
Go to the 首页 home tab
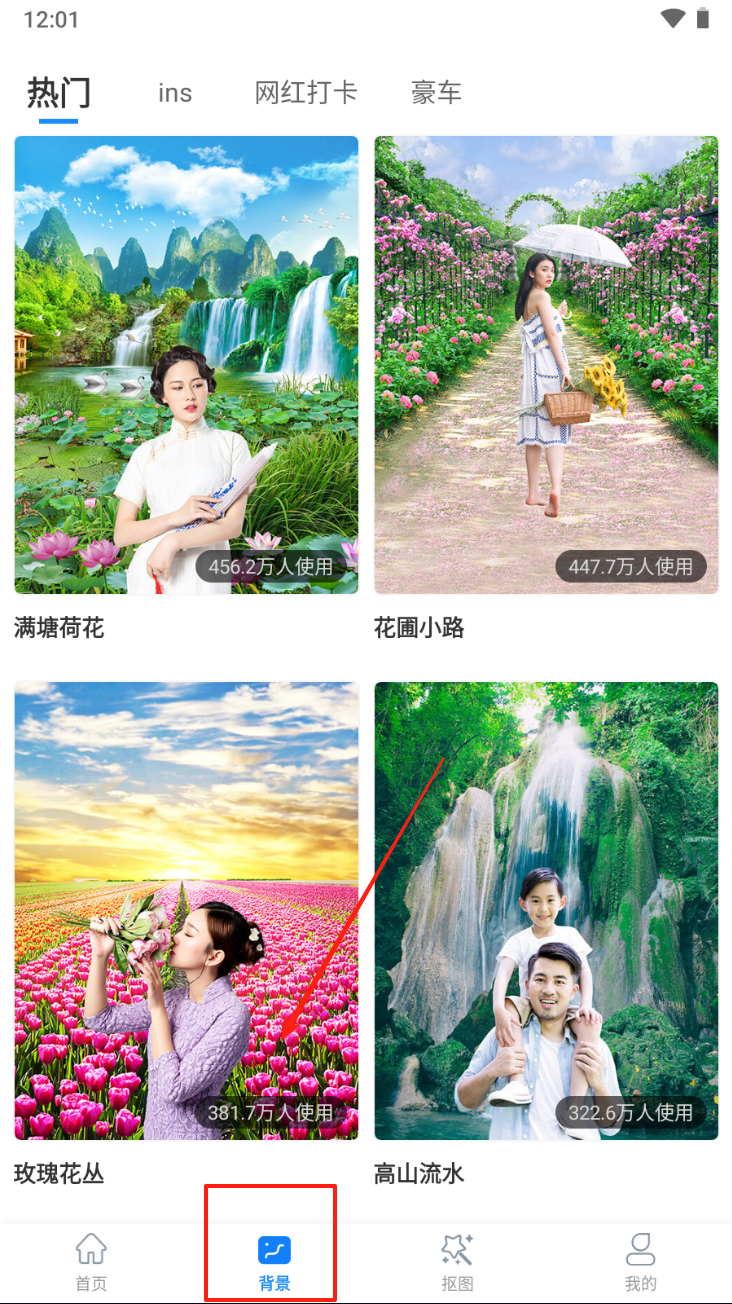point(91,1262)
